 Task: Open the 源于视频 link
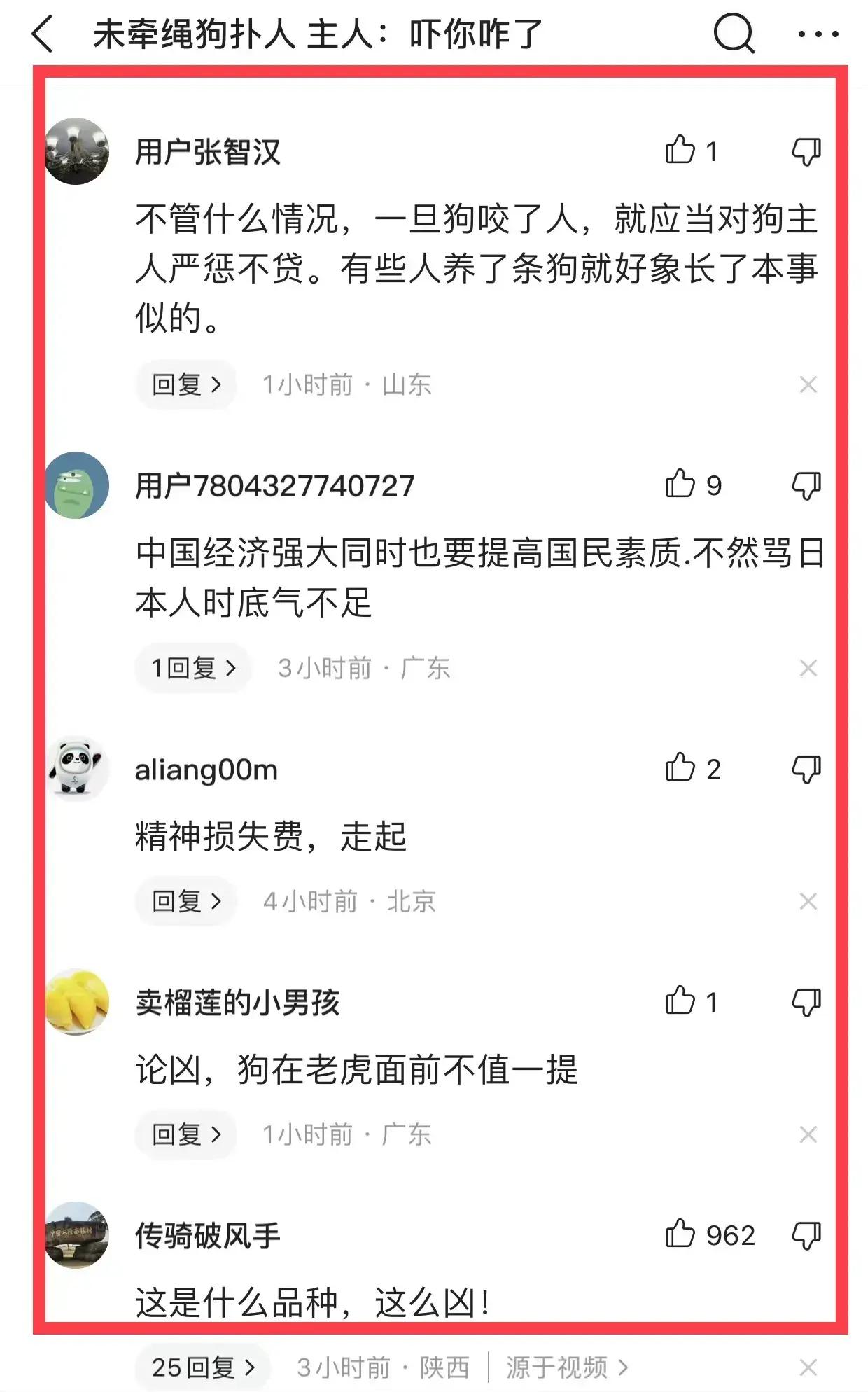pyautogui.click(x=566, y=1367)
